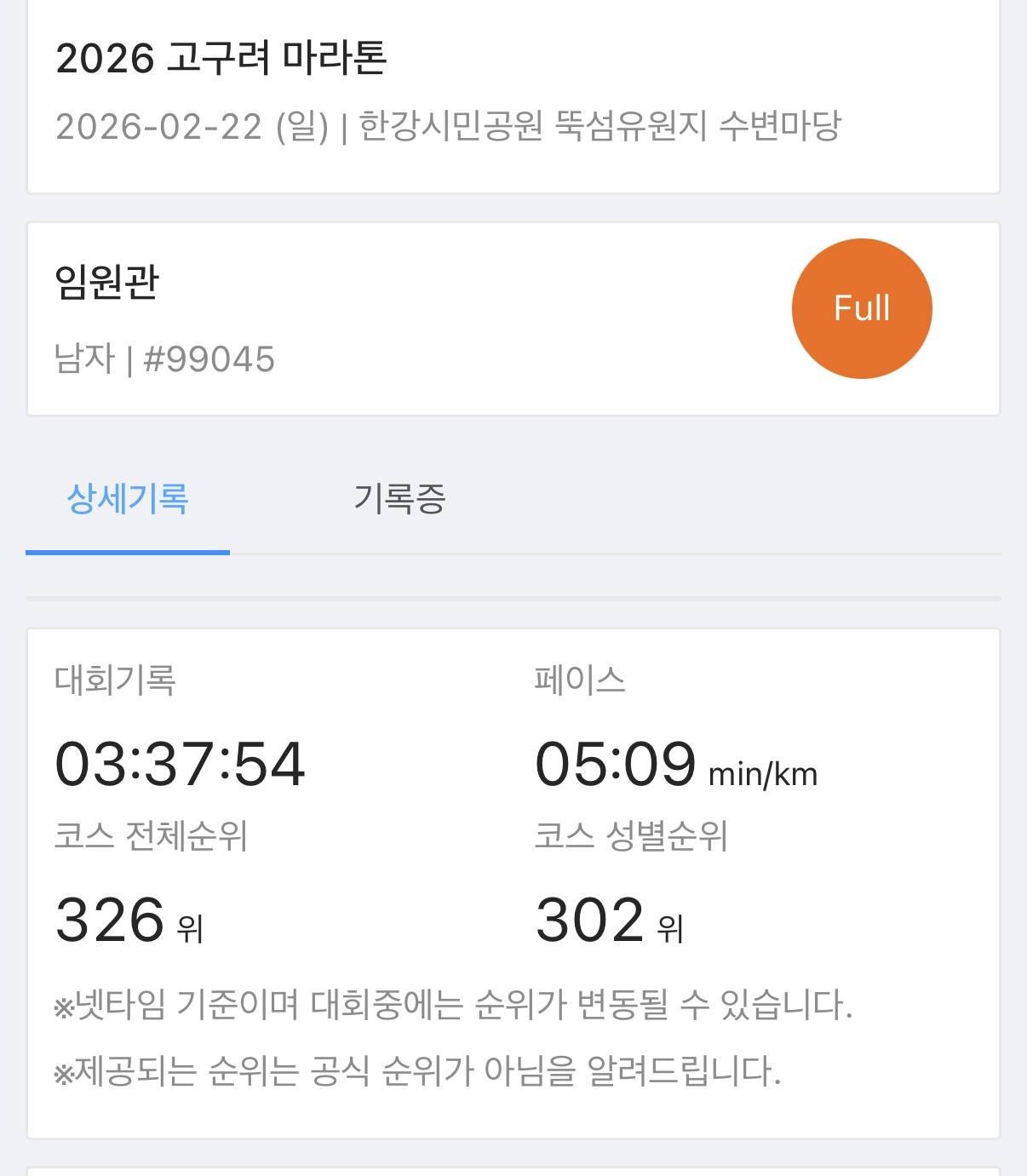Tap the finish time 03:37:54

[x=180, y=765]
